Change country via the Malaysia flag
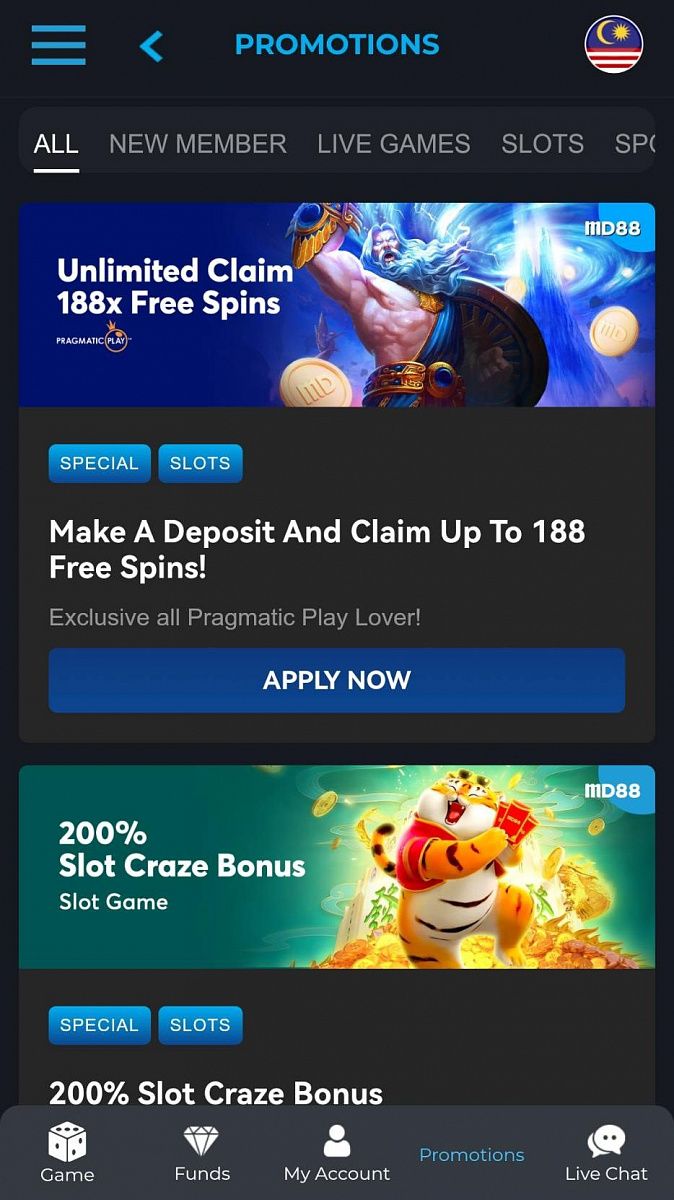 click(x=613, y=45)
